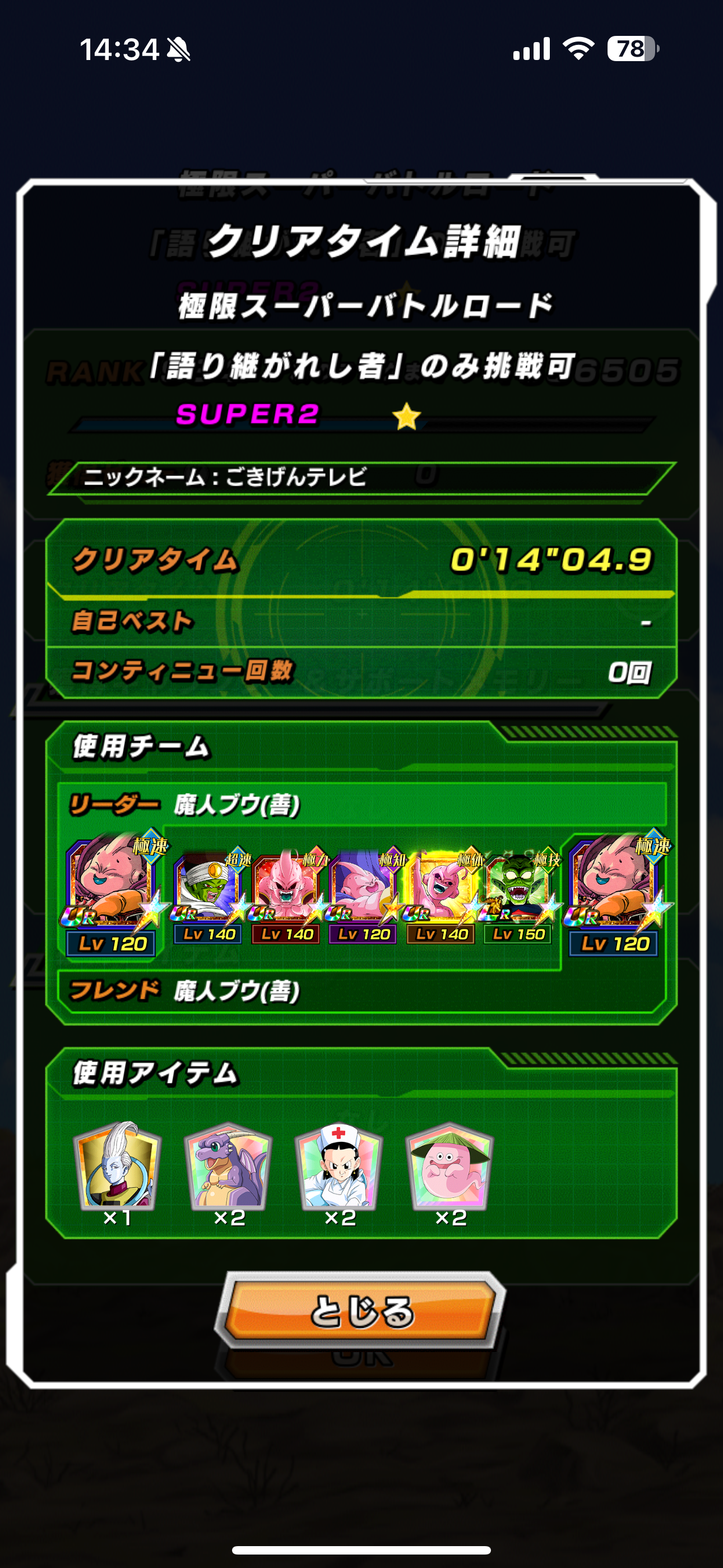View the nurse support item x2
723x1568 pixels.
click(x=339, y=1166)
